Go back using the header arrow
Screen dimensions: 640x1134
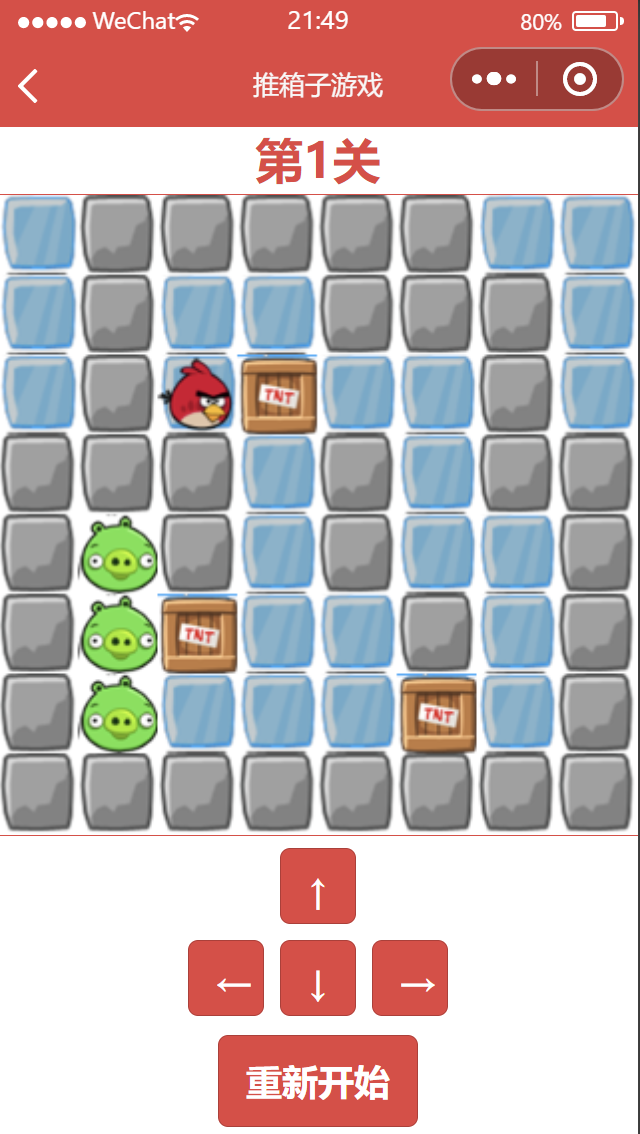point(29,86)
